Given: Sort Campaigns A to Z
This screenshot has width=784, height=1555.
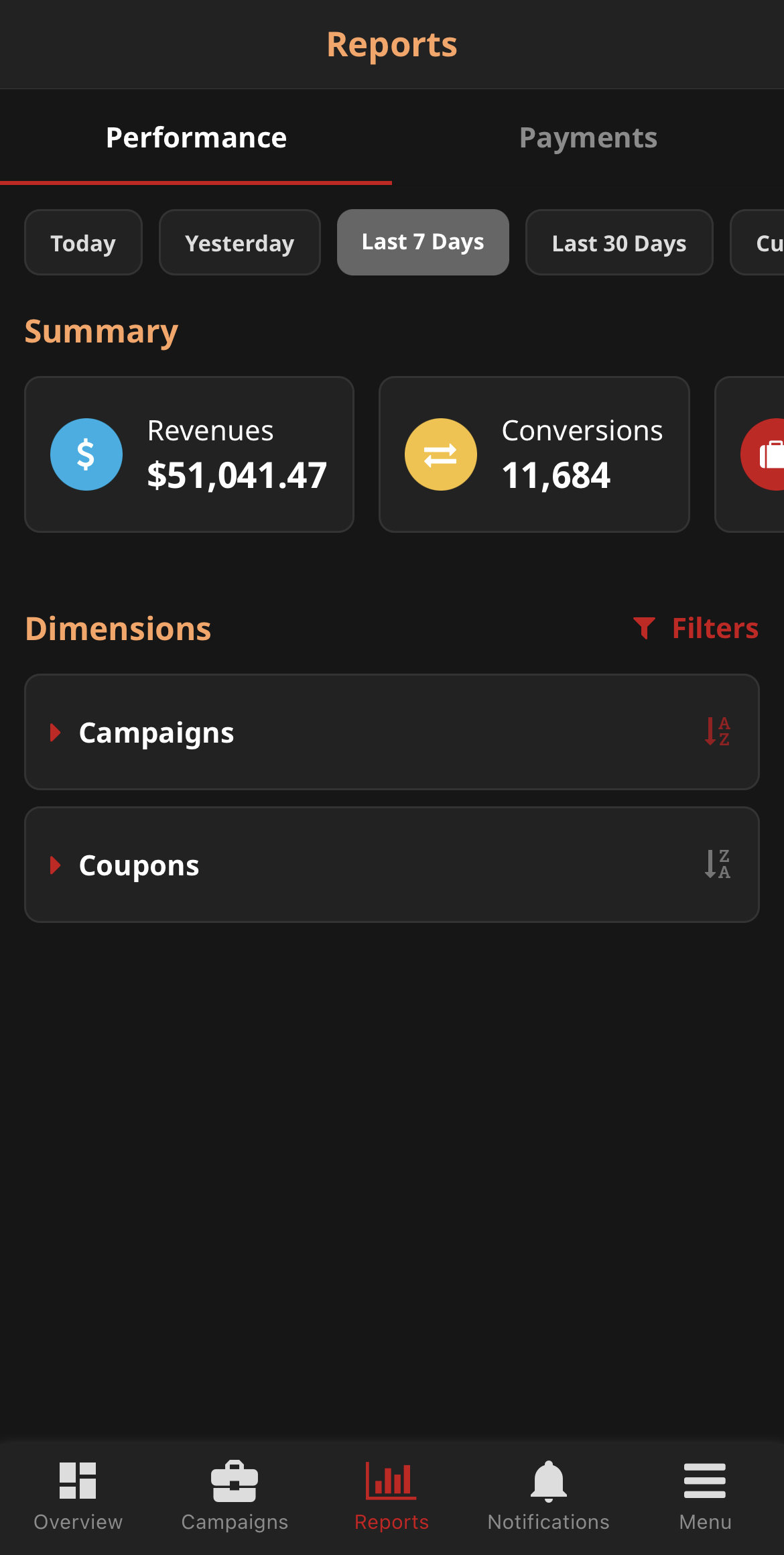Looking at the screenshot, I should [717, 732].
